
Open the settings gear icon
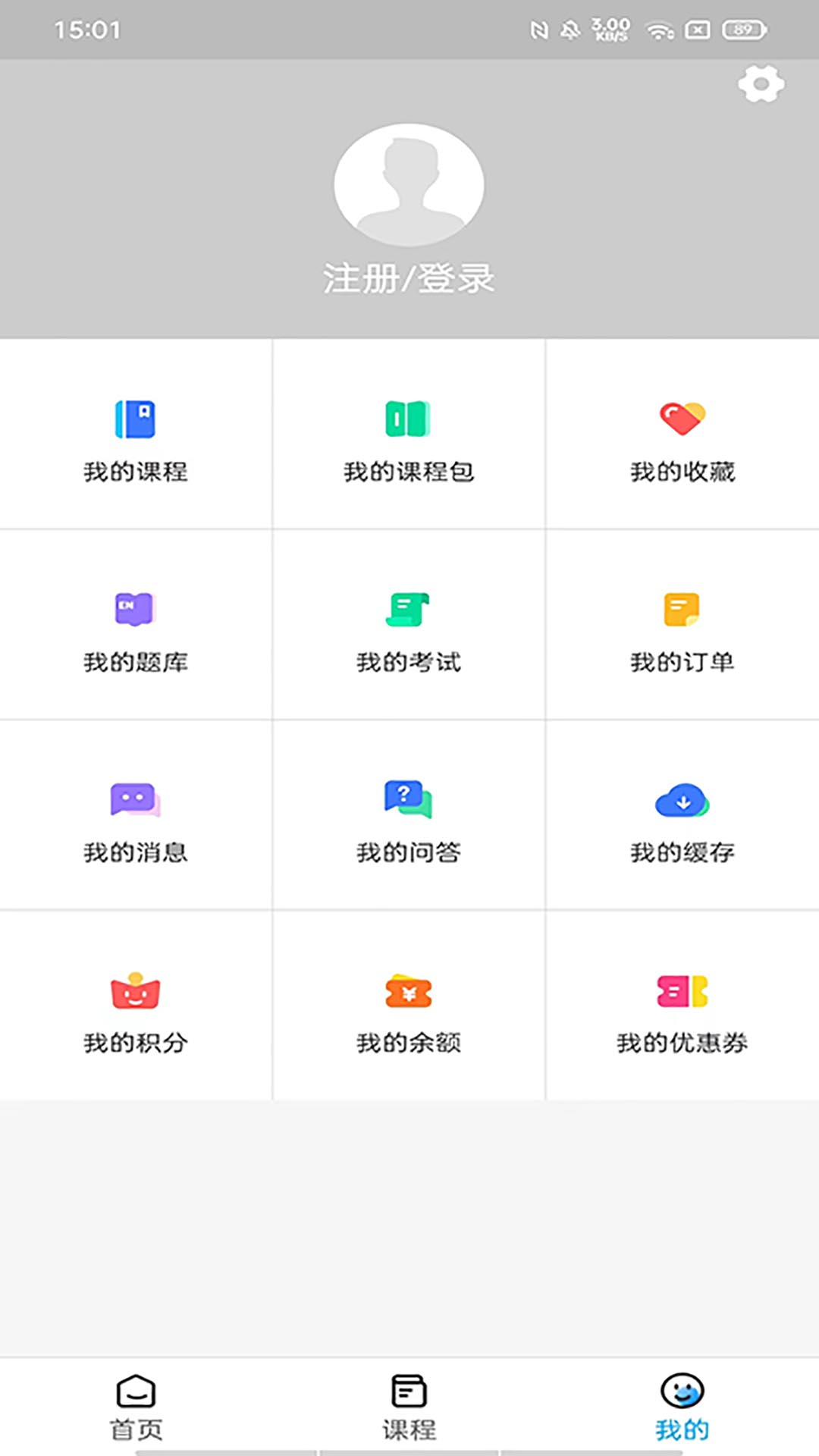tap(761, 83)
